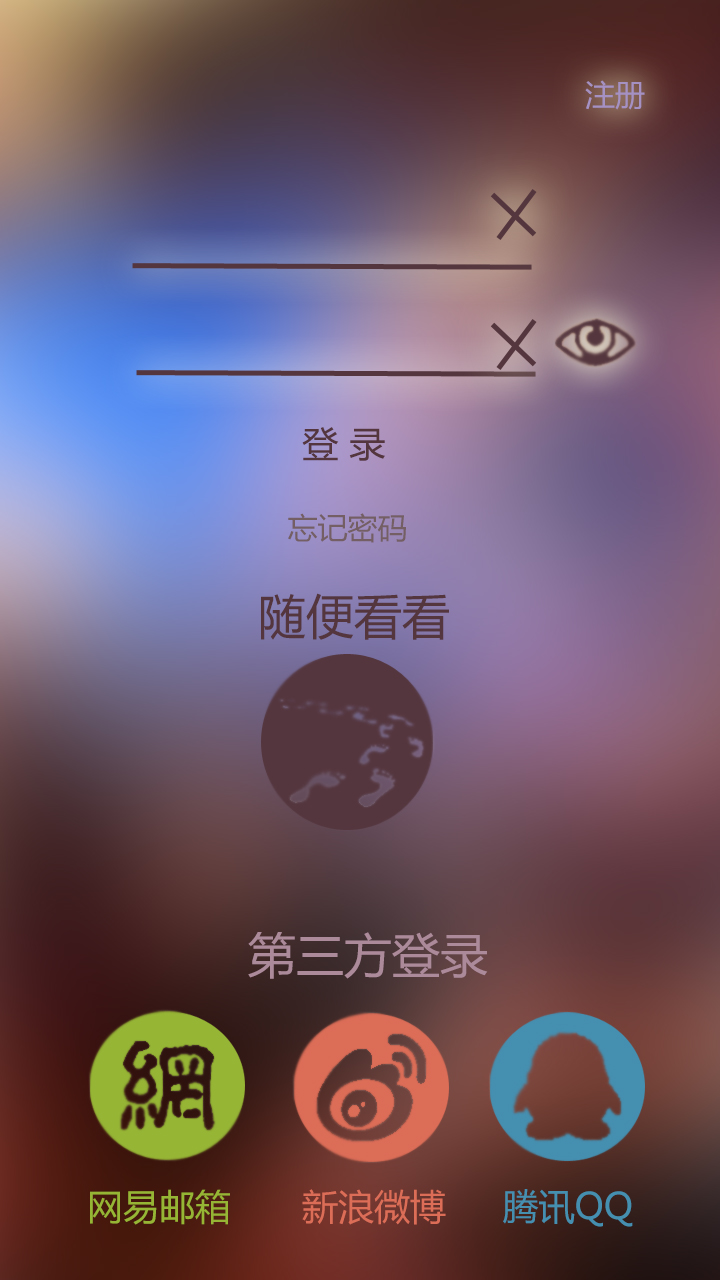Screen dimensions: 720x1280
Task: Log in with 新浪微博
Action: 371,1088
